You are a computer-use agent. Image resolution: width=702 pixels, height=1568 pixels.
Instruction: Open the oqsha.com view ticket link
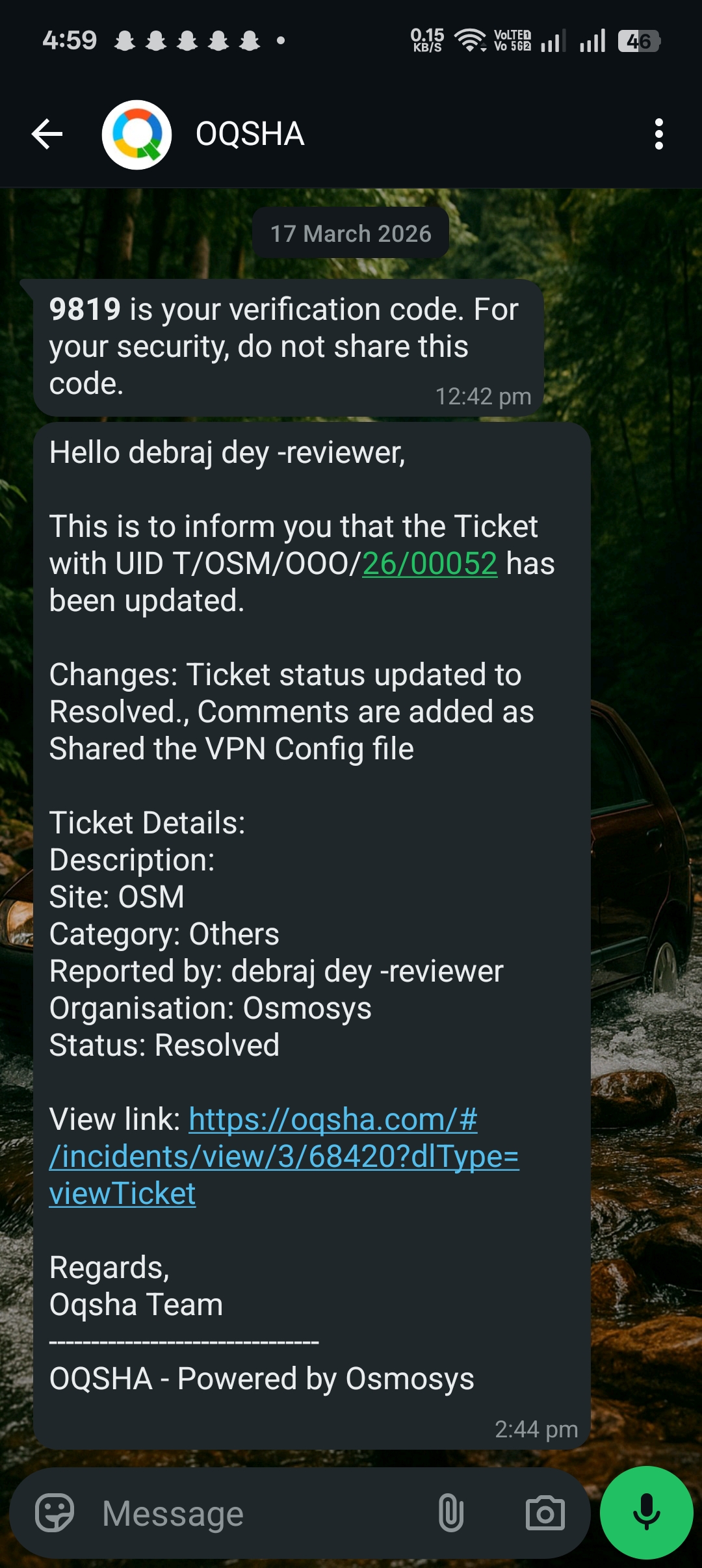click(x=283, y=1156)
